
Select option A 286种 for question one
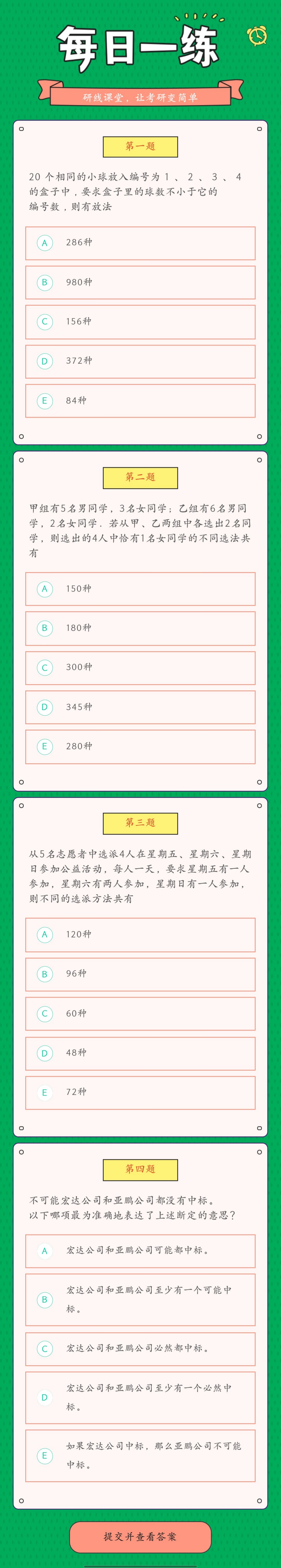[140, 243]
